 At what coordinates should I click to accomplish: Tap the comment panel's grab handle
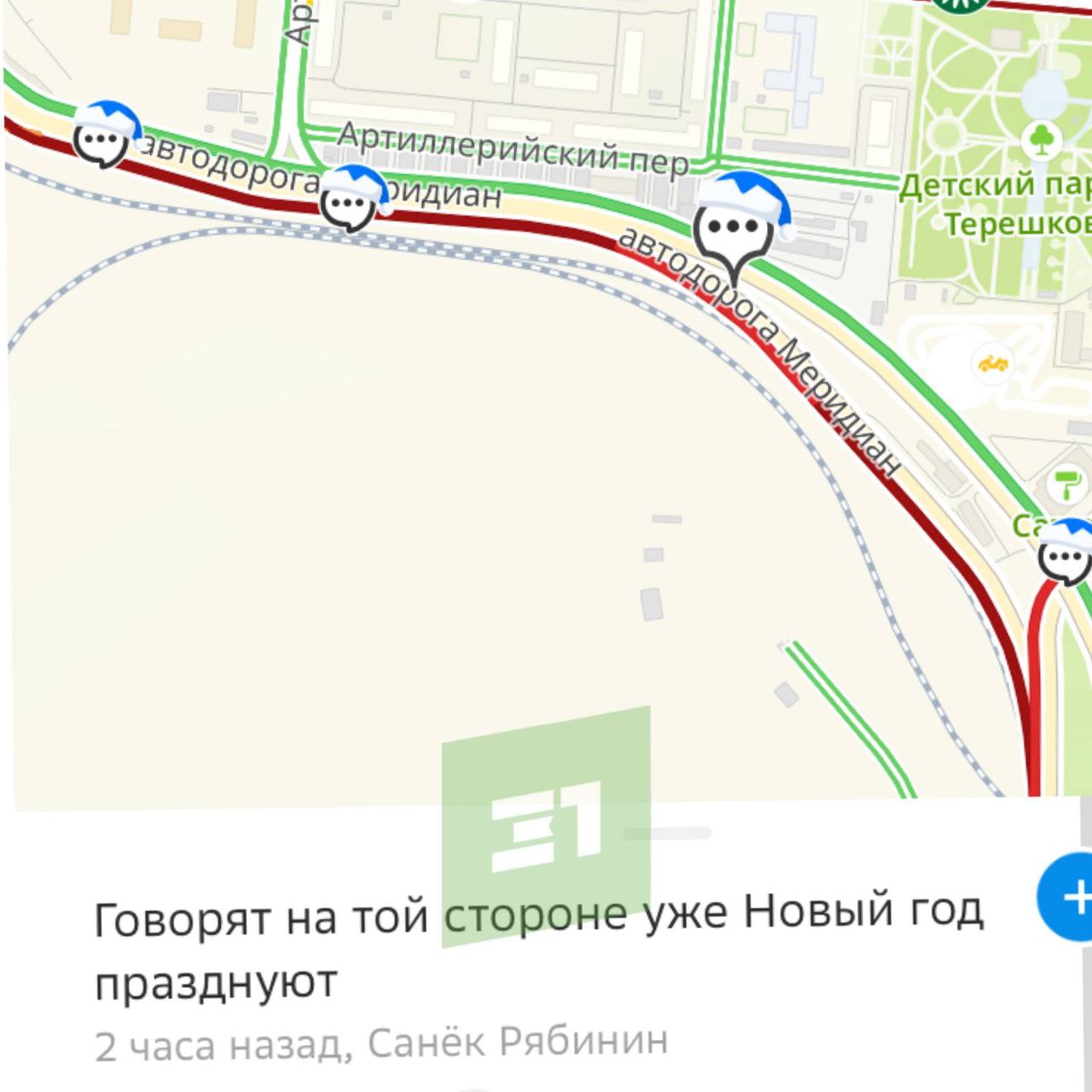[x=667, y=834]
